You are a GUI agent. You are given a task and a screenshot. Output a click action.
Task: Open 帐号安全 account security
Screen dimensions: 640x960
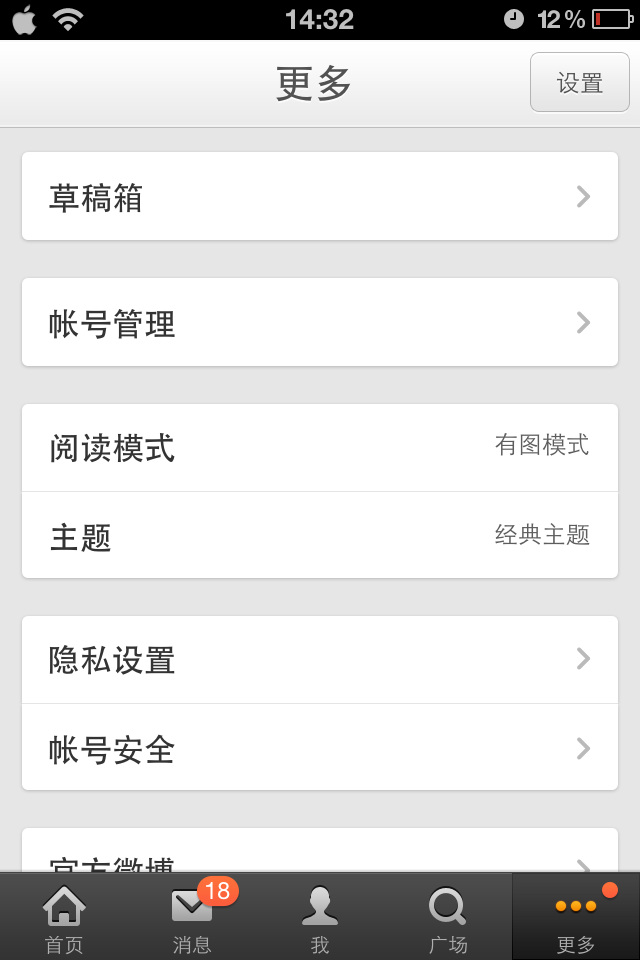point(320,748)
